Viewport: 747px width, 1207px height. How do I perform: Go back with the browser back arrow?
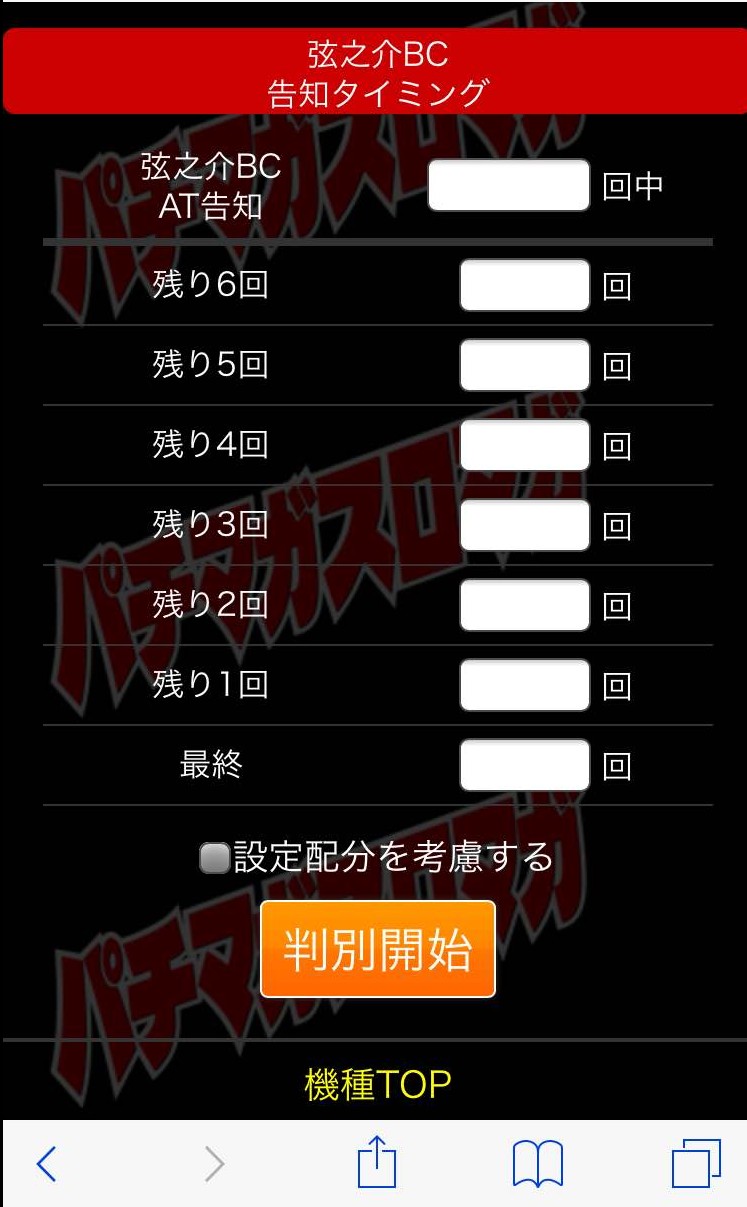click(46, 1164)
